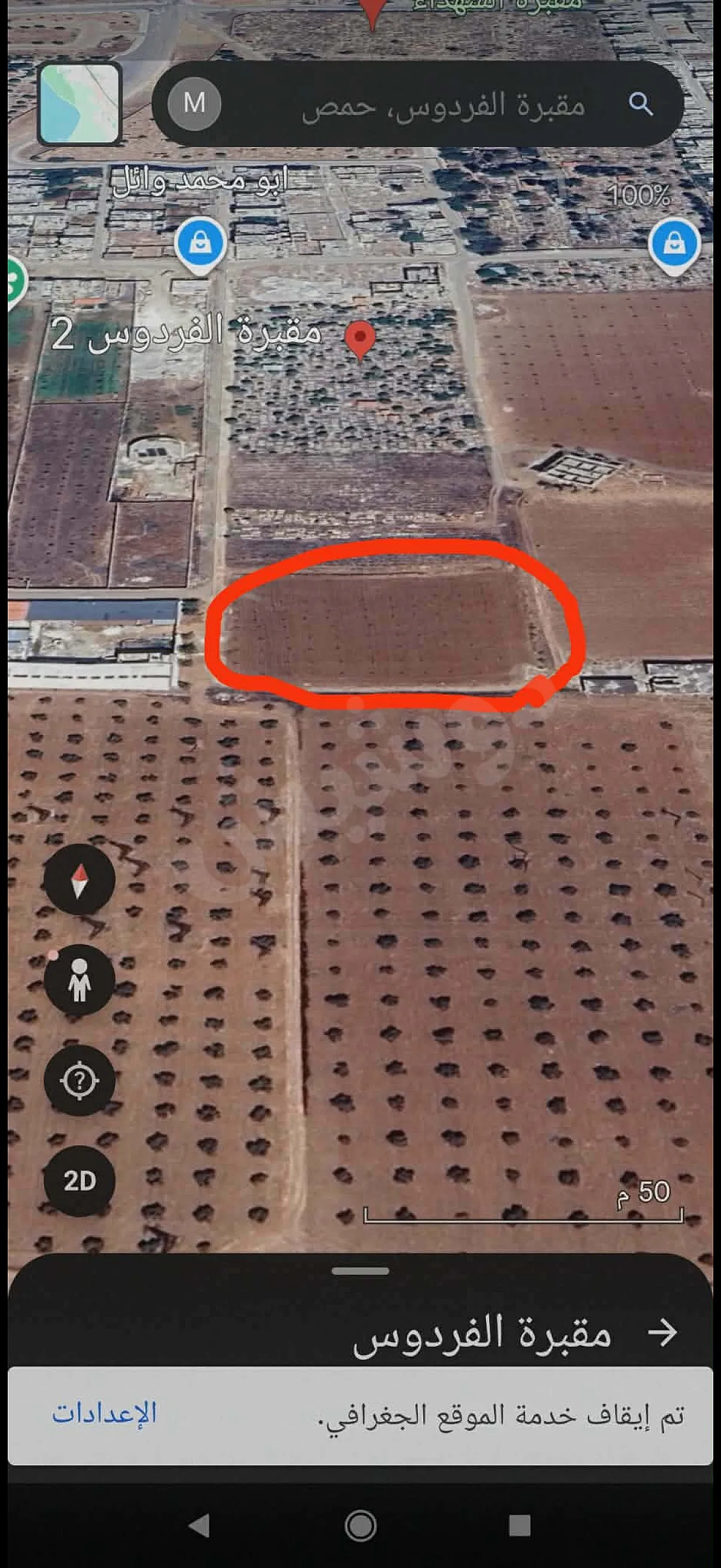Tap the search magnifier icon

(641, 104)
